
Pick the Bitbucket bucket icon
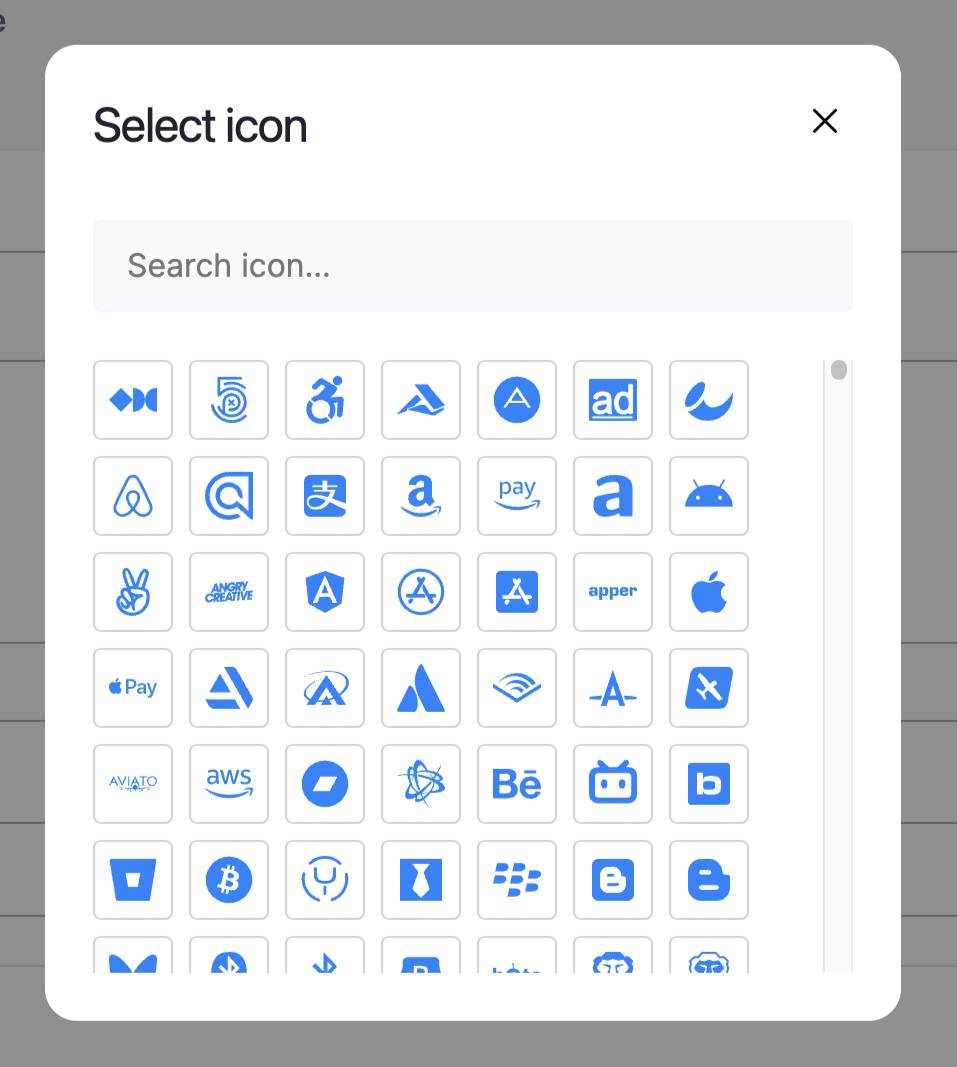coord(133,880)
